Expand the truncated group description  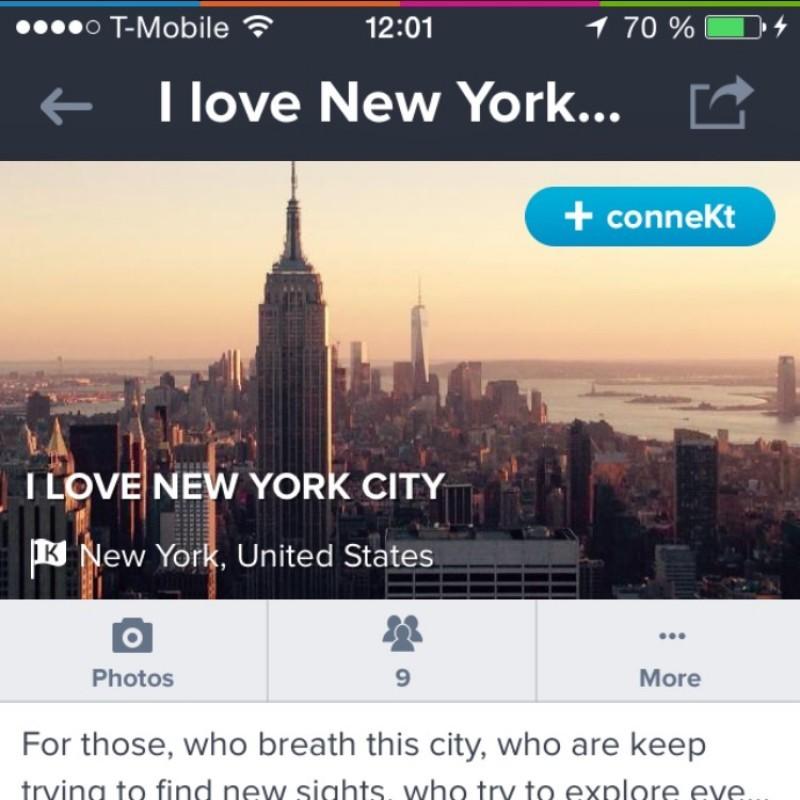click(400, 765)
